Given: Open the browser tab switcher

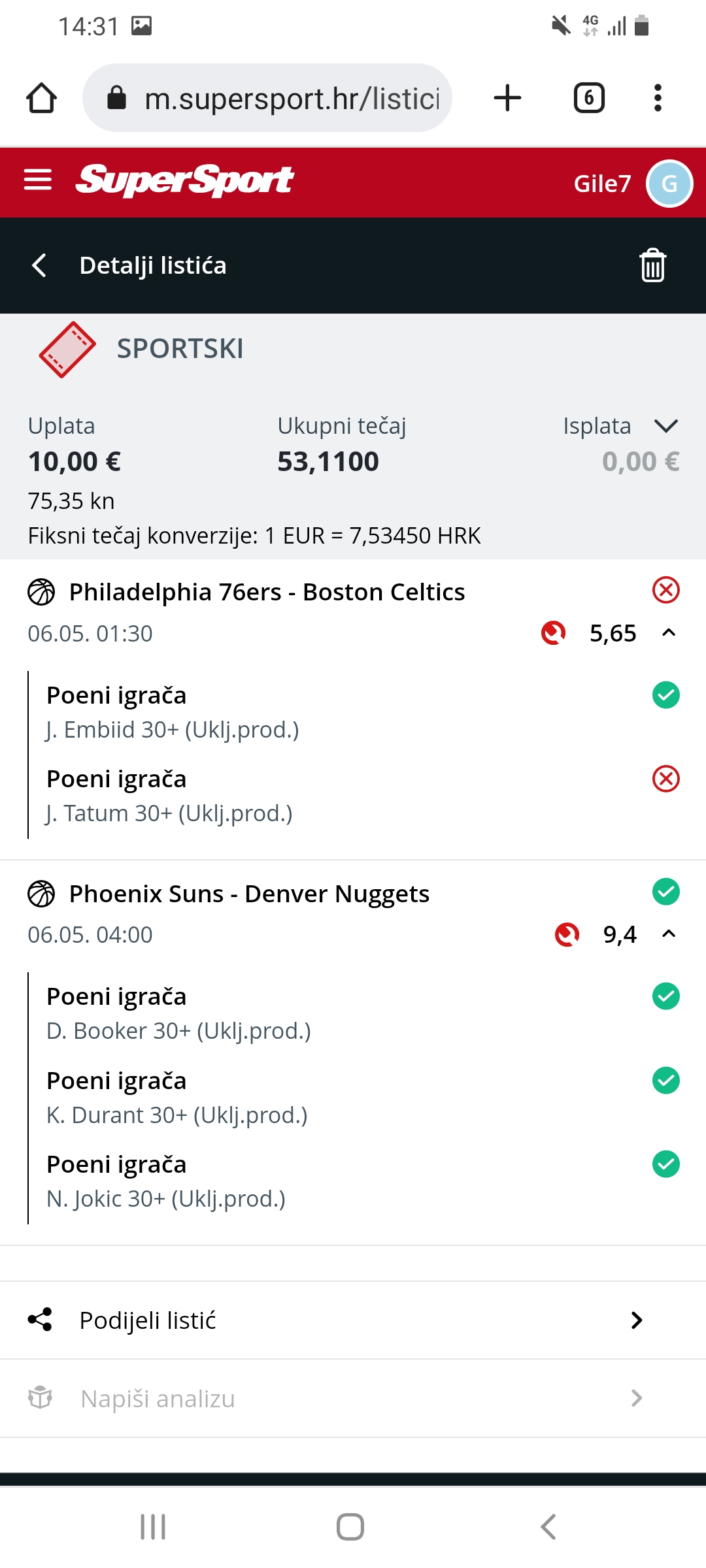Looking at the screenshot, I should coord(589,98).
